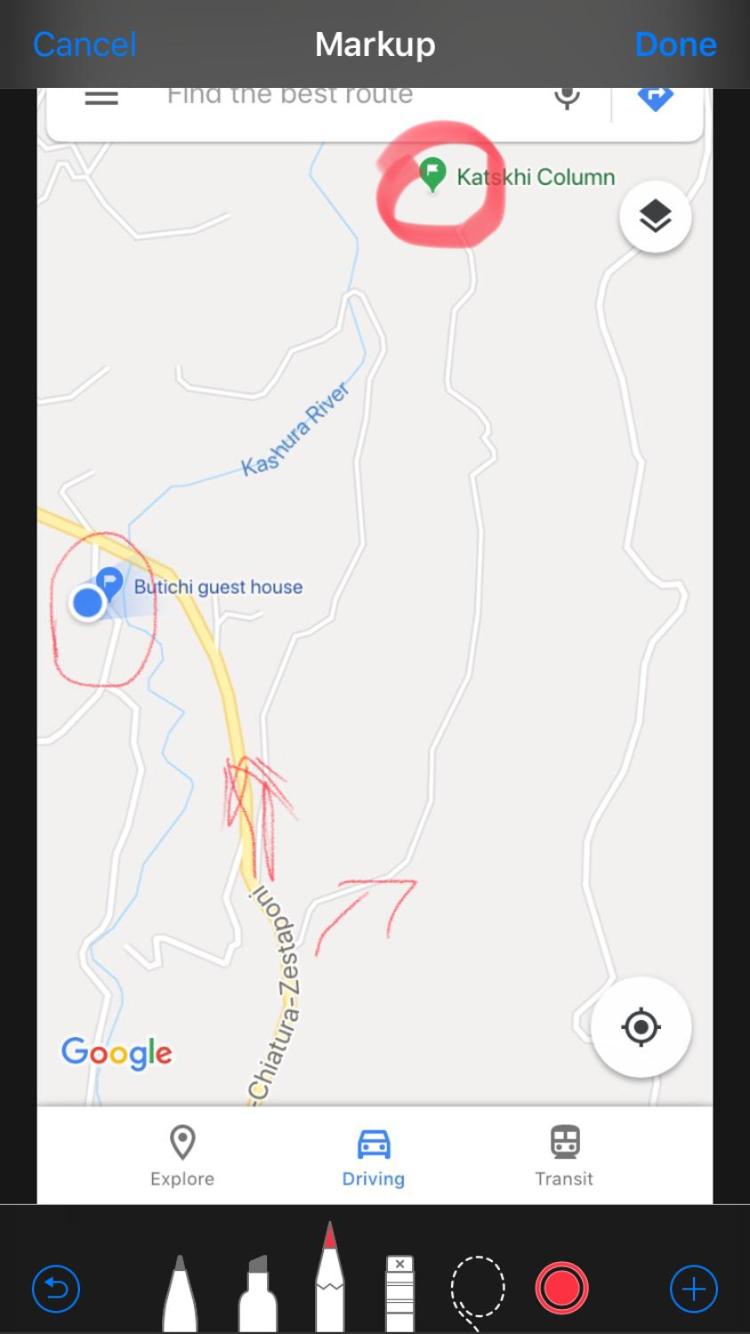The image size is (750, 1334).
Task: Pick the eraser tool
Action: (400, 1293)
